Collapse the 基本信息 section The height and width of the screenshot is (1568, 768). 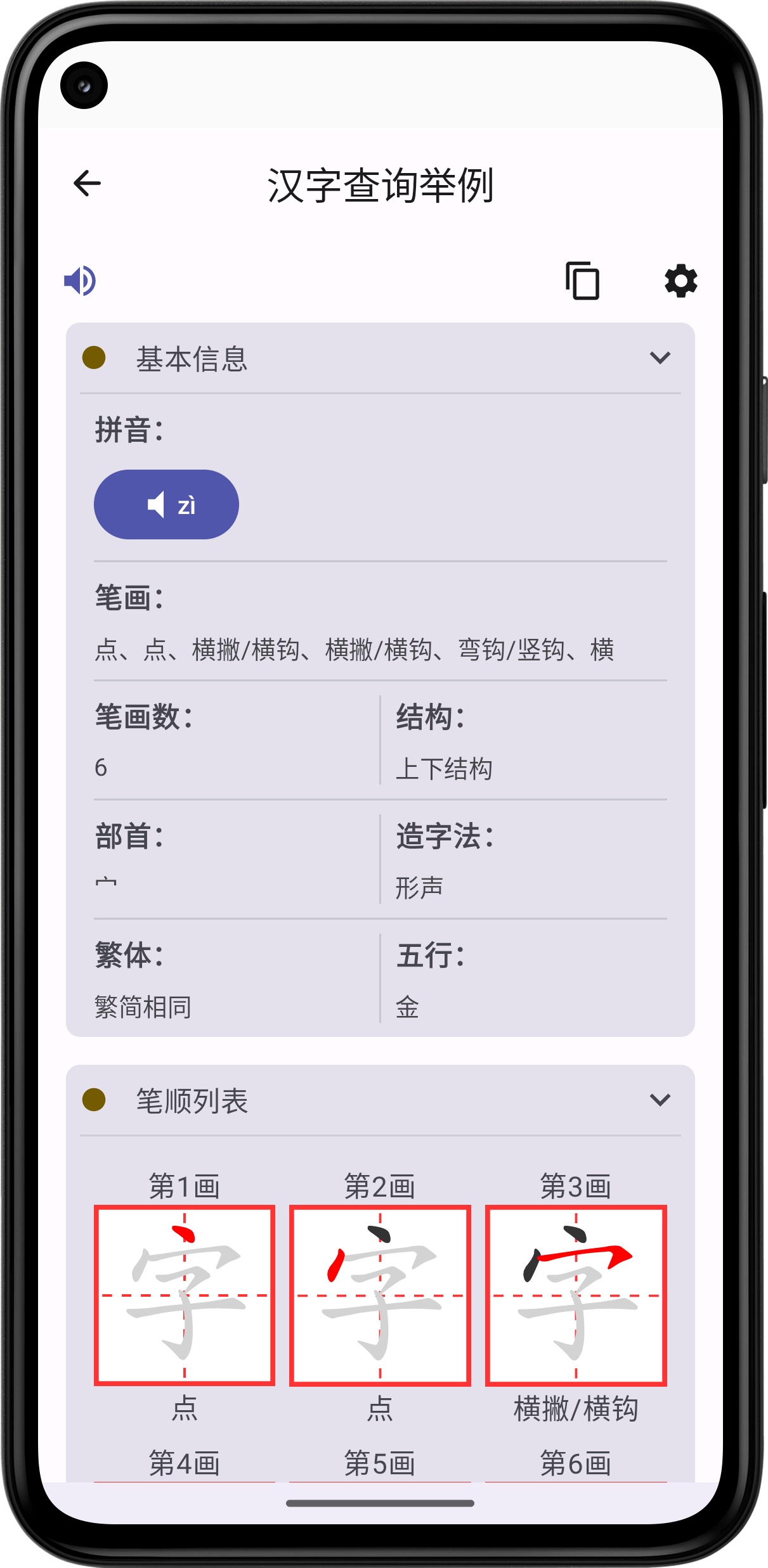(x=660, y=358)
